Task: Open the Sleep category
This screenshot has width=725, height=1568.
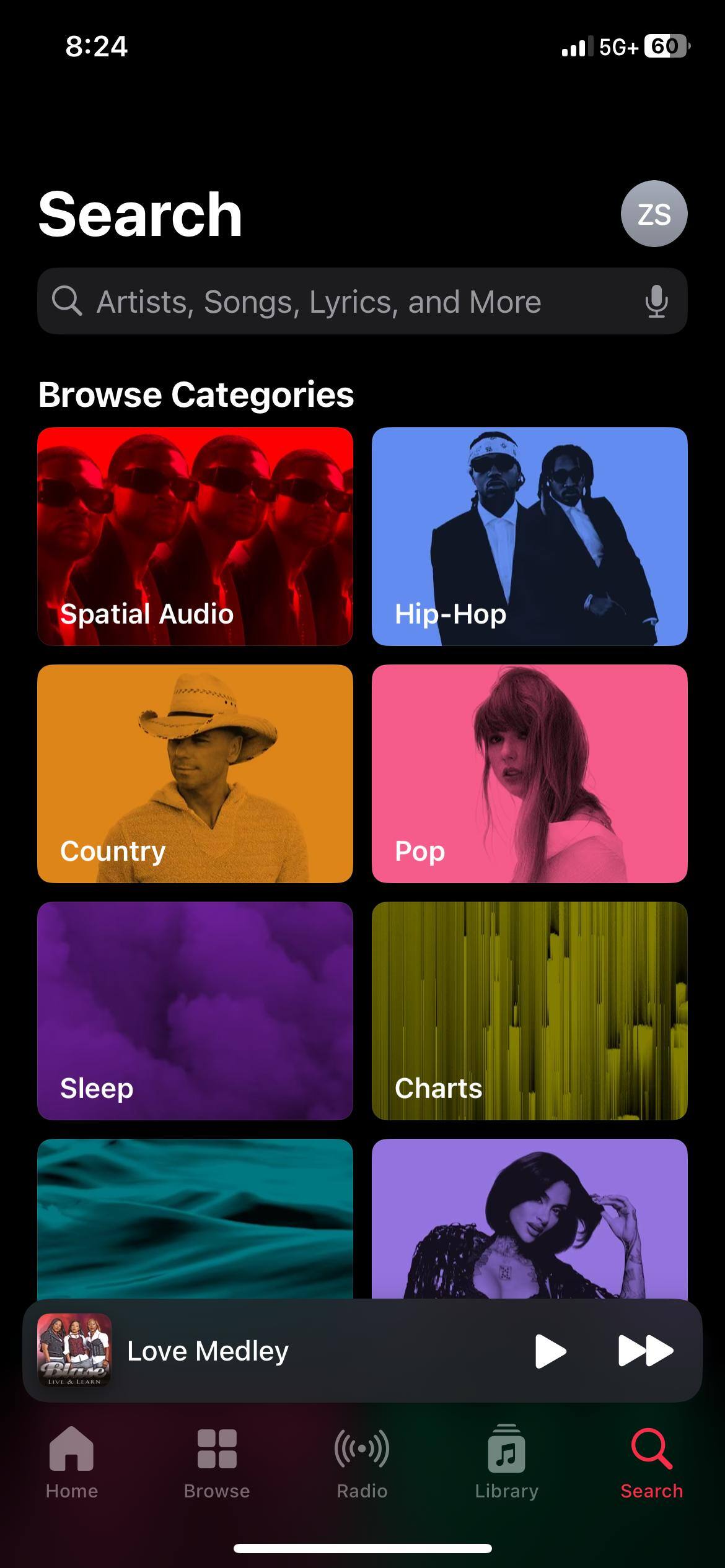Action: [x=195, y=1011]
